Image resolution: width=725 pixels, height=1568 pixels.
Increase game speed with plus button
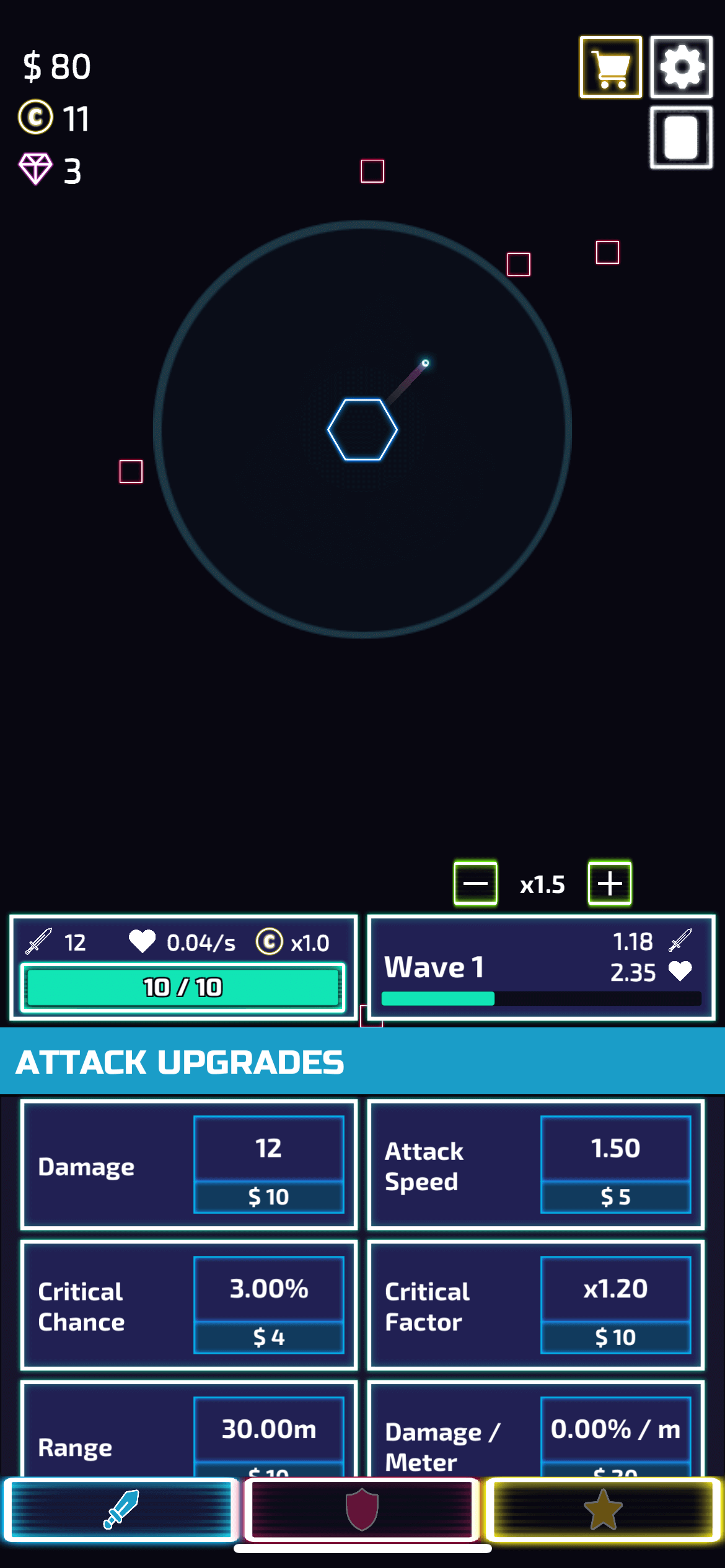[610, 883]
